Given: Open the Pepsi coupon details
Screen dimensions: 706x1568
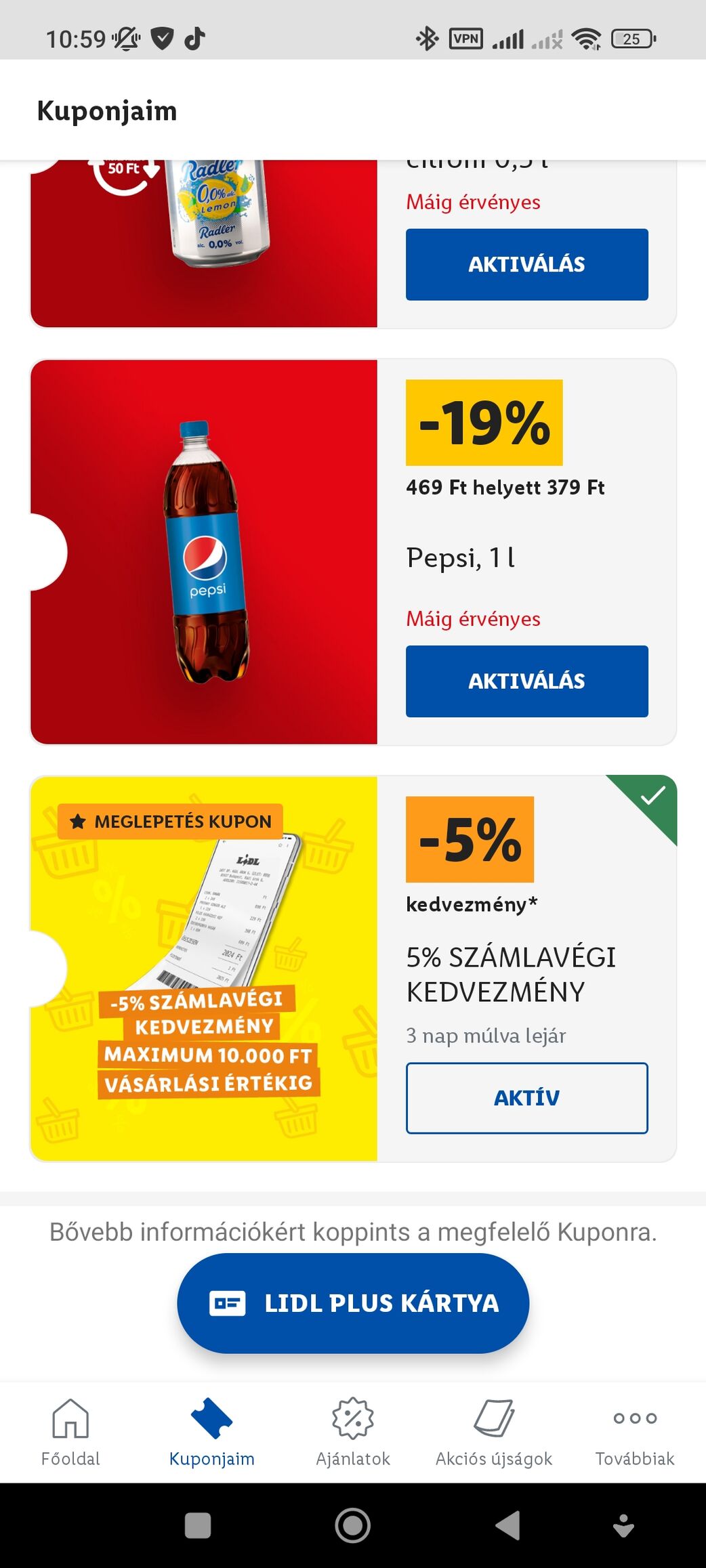Looking at the screenshot, I should [x=203, y=552].
